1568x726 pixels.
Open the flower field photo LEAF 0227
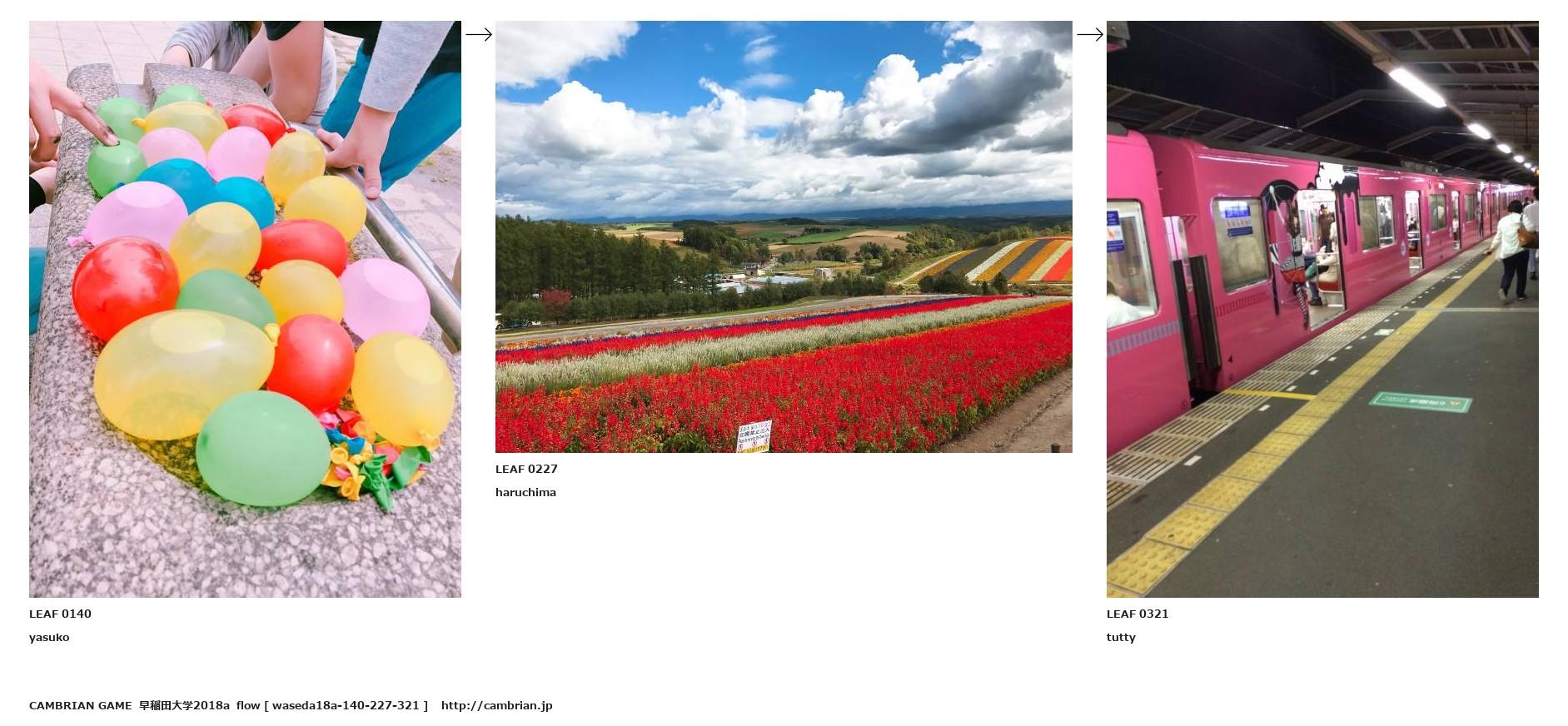pyautogui.click(x=784, y=236)
